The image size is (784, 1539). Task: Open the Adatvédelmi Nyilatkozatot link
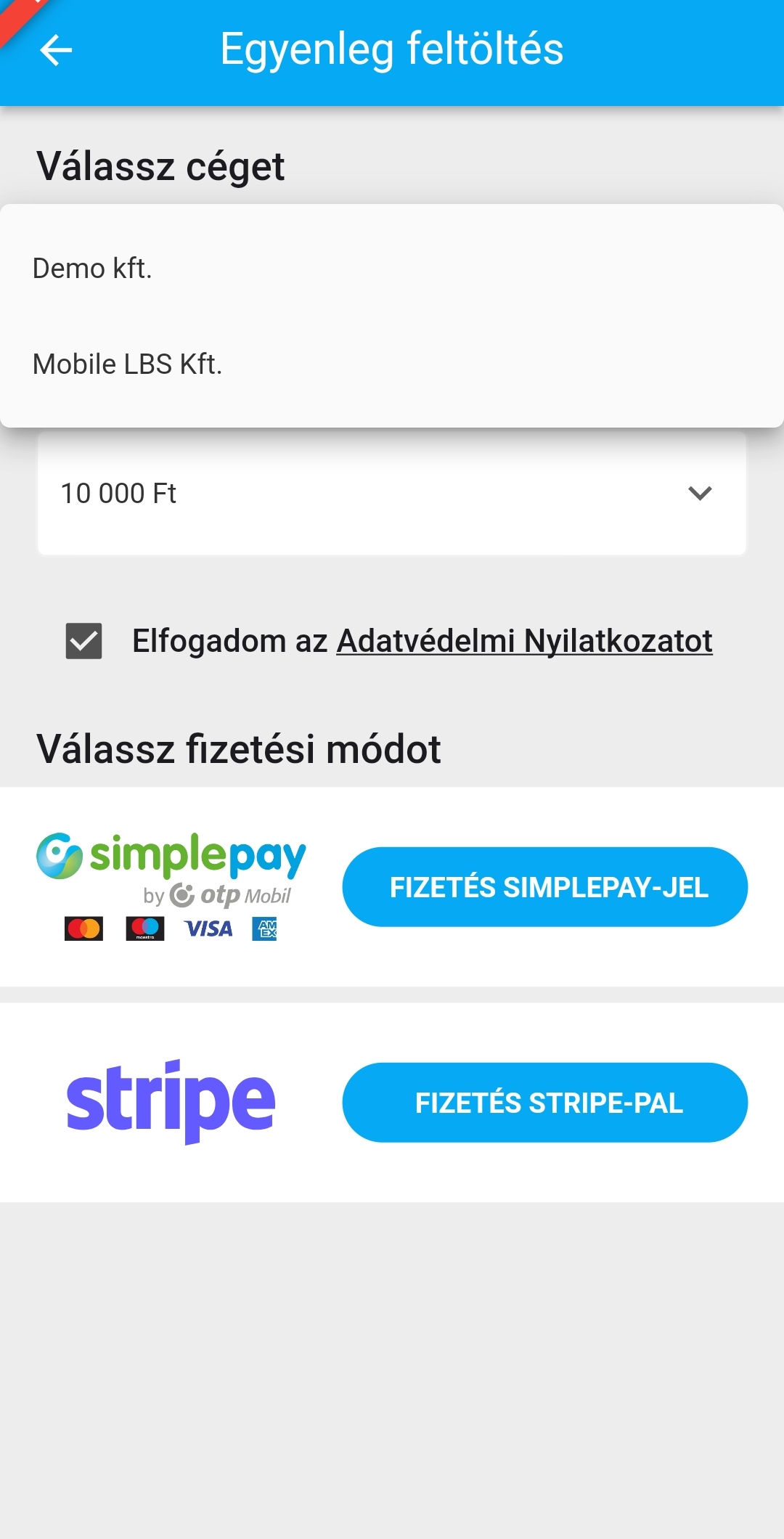tap(524, 641)
